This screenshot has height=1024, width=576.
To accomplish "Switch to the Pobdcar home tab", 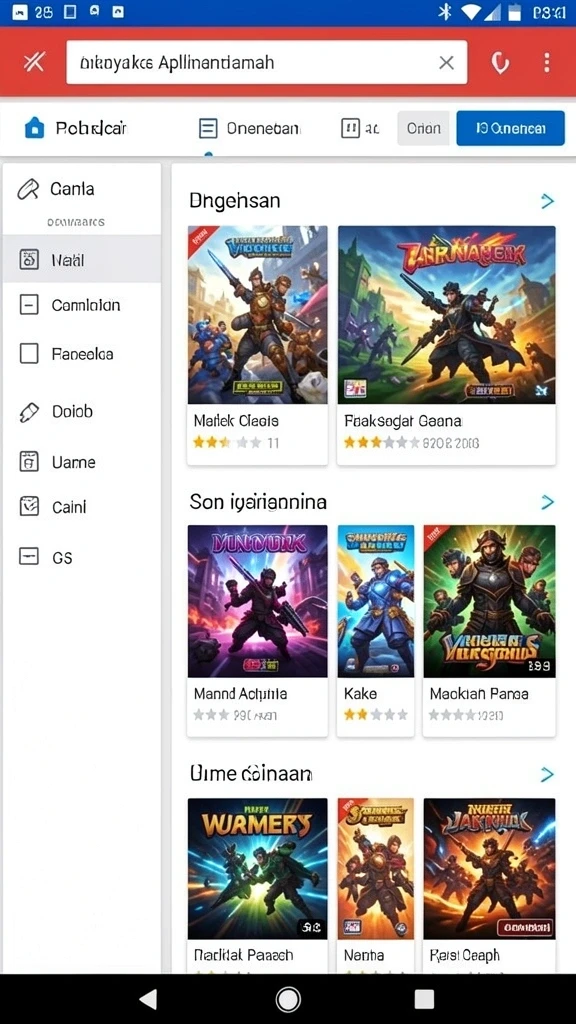I will coord(75,128).
